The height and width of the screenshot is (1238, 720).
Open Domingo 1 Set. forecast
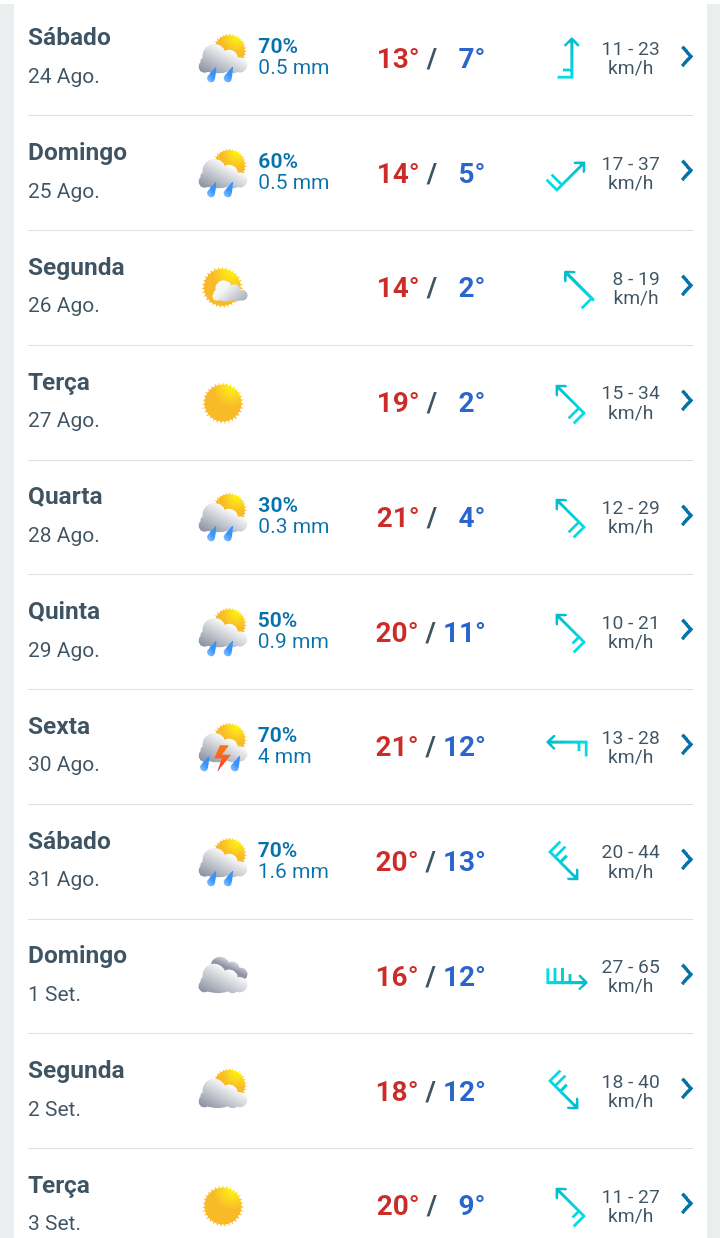coord(360,976)
